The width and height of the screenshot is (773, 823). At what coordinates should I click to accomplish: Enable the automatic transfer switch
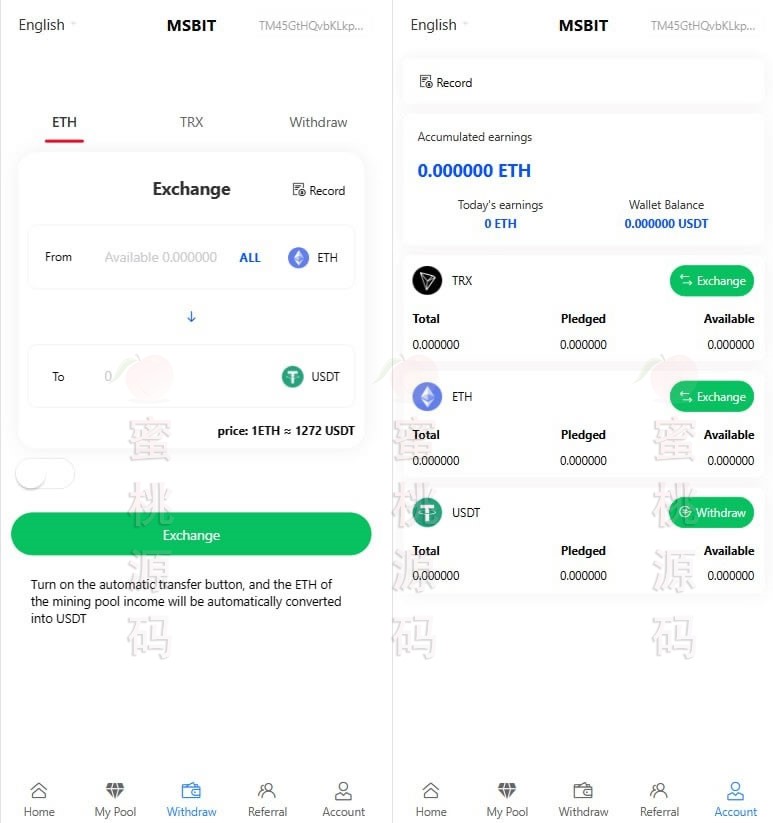coord(45,474)
